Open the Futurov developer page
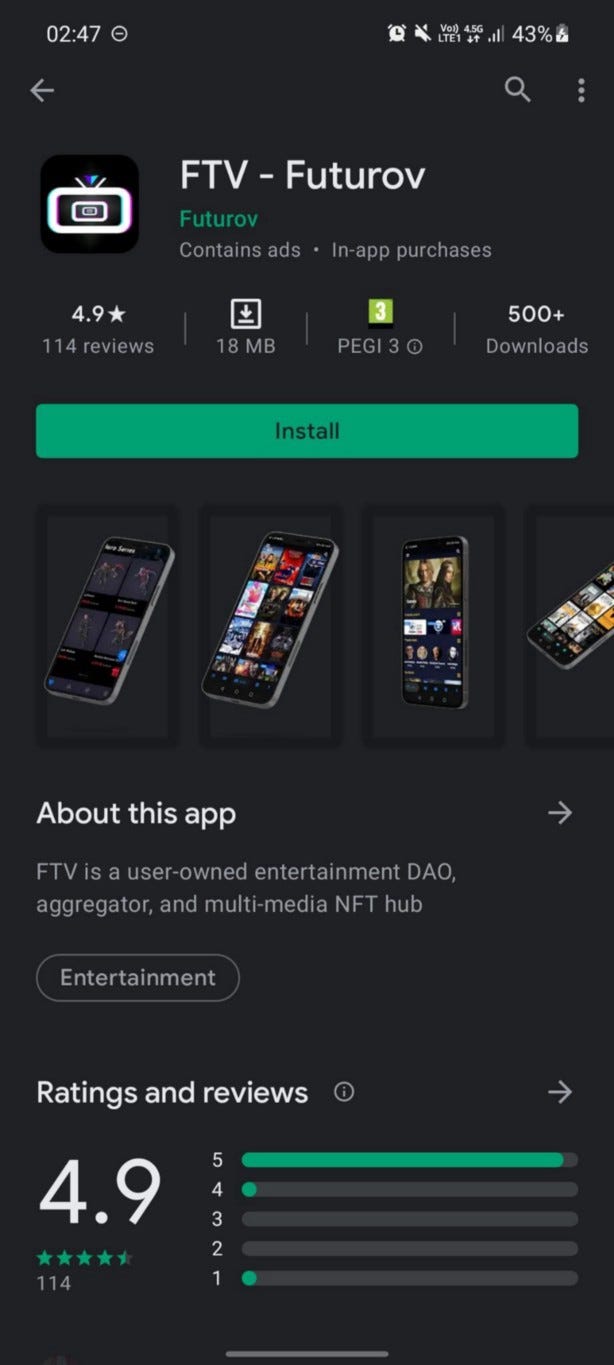Image resolution: width=614 pixels, height=1365 pixels. pyautogui.click(x=218, y=219)
